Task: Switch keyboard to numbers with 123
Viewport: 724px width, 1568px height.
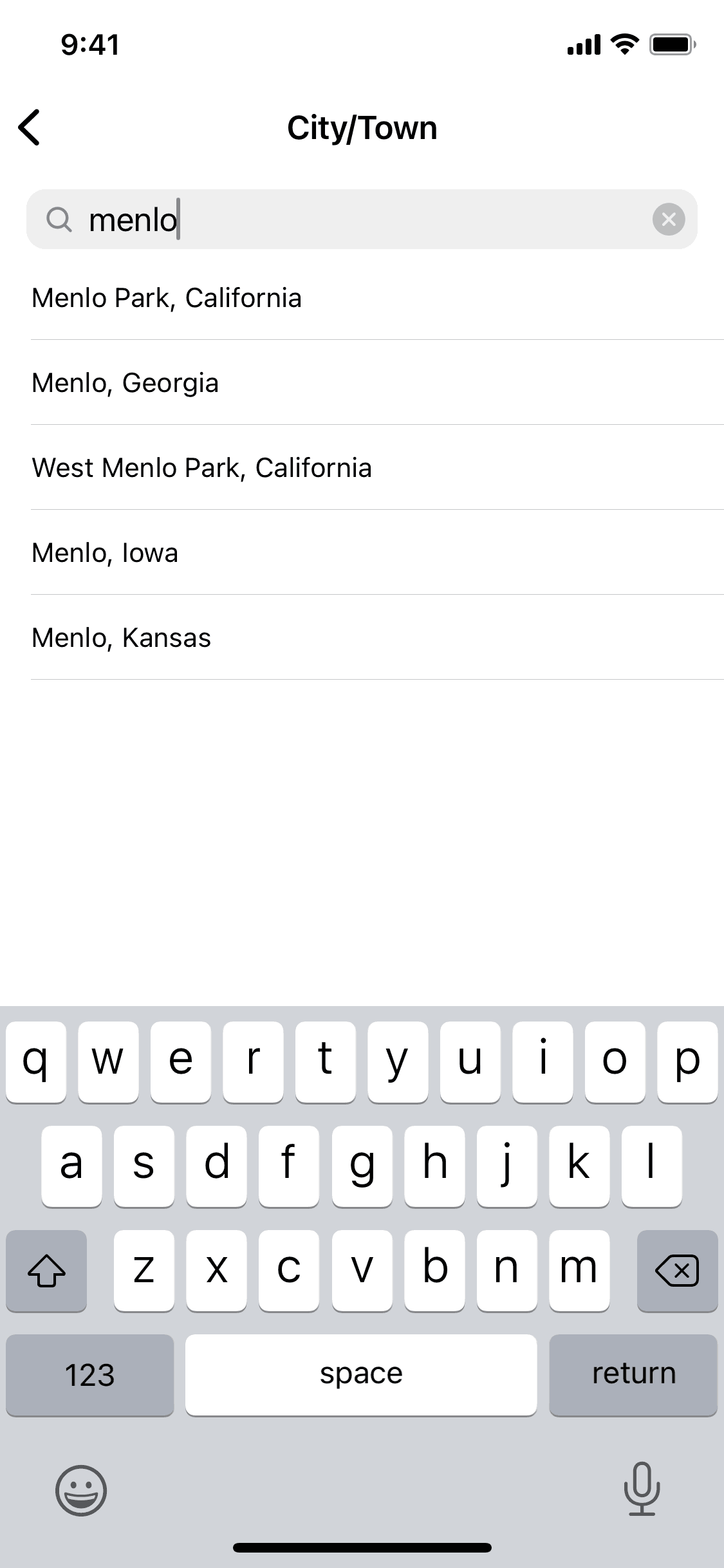Action: click(90, 1375)
